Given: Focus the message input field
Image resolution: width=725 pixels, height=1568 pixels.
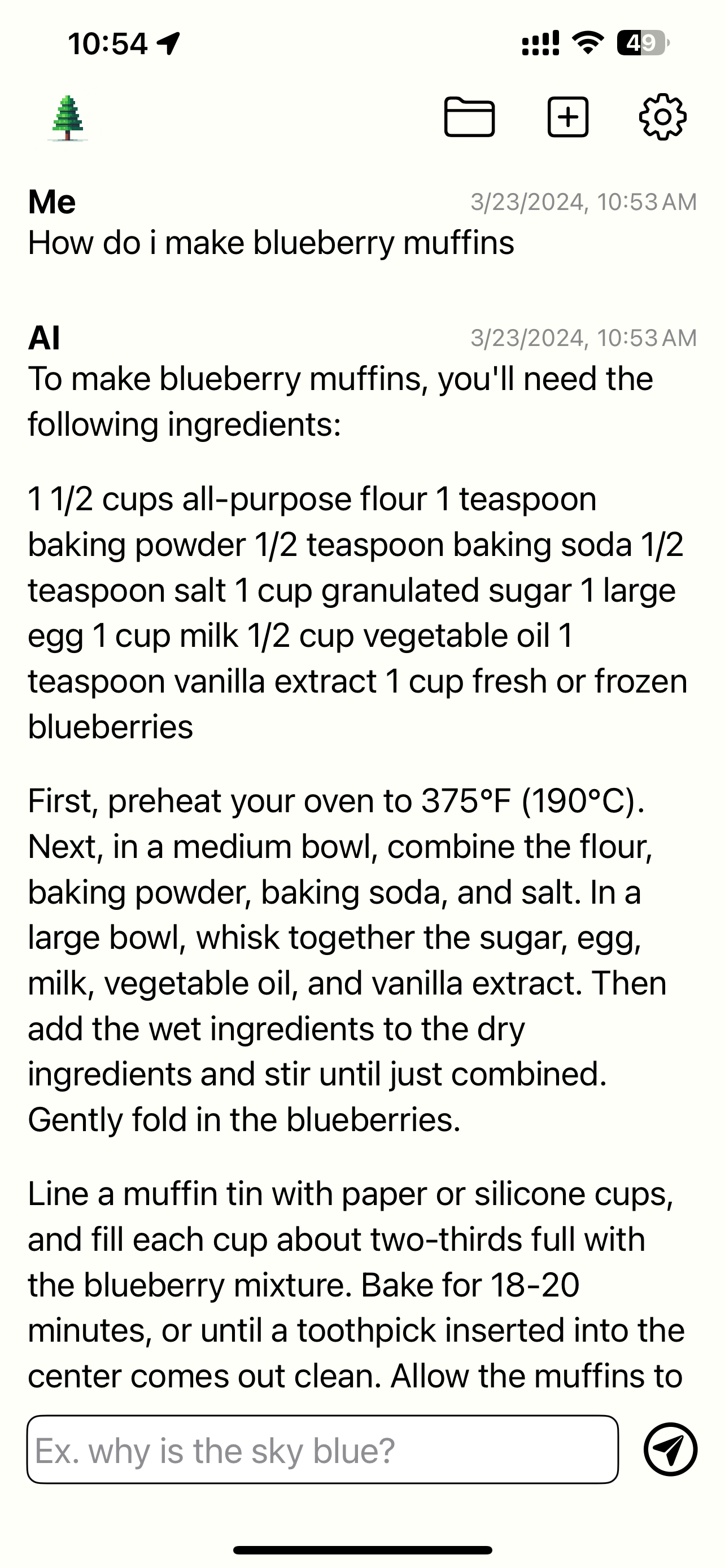Looking at the screenshot, I should tap(322, 1450).
